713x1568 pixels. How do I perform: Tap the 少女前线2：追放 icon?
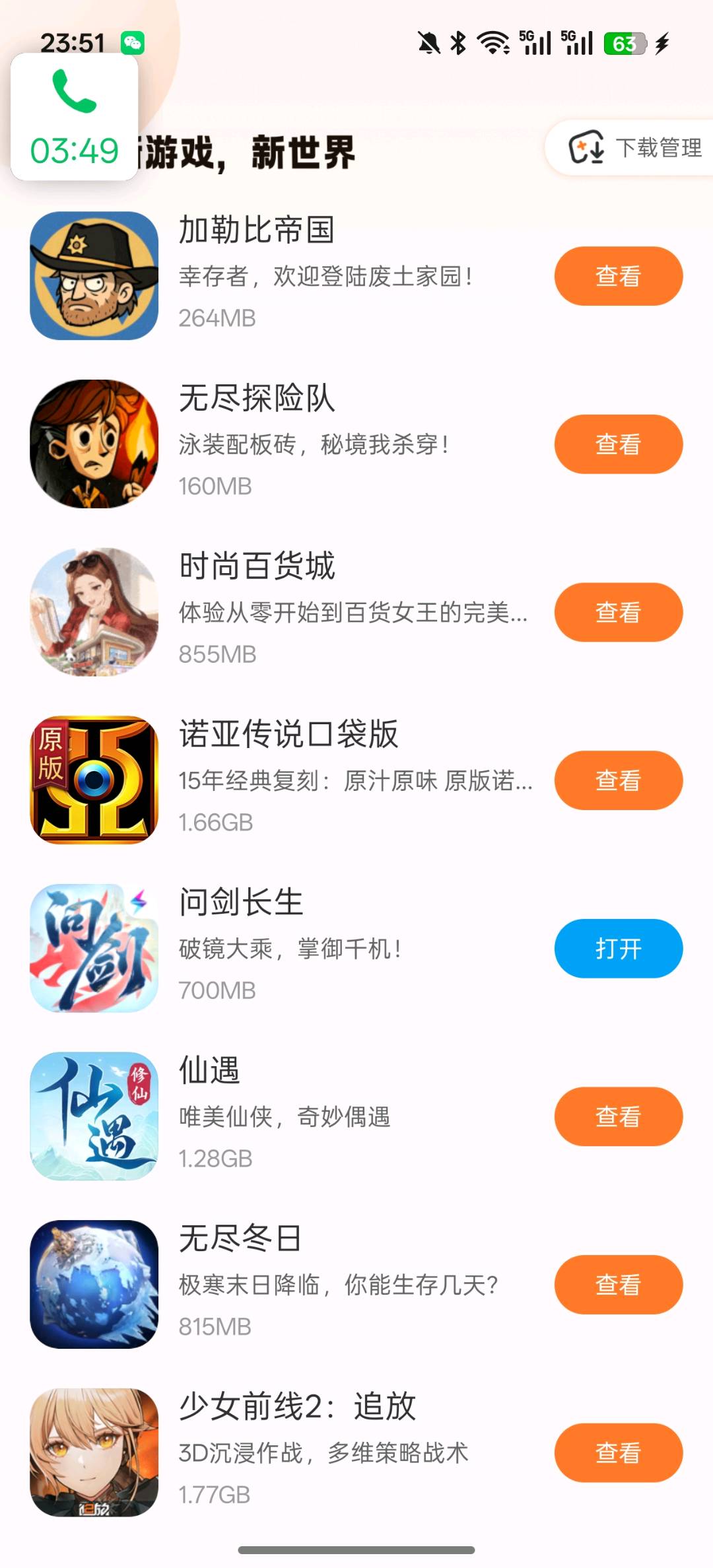point(92,1452)
